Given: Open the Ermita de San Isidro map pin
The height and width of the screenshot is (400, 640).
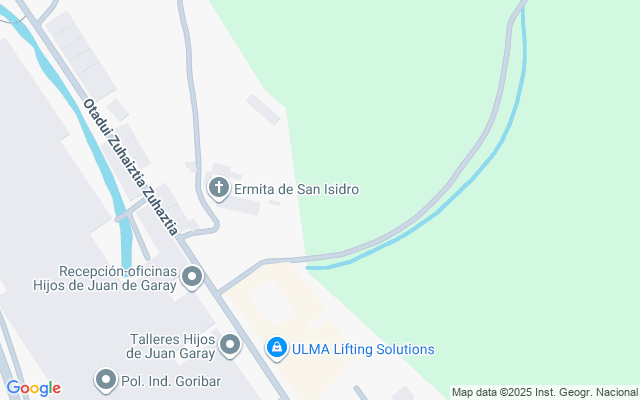Looking at the screenshot, I should [219, 188].
